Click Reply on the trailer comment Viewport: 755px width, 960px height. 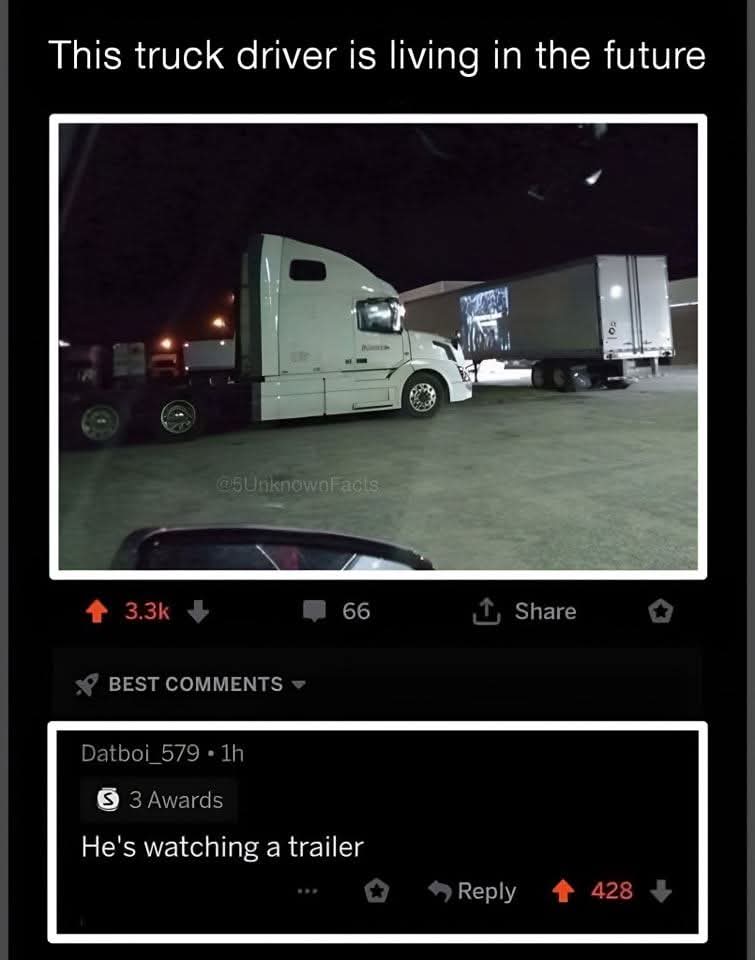coord(484,890)
